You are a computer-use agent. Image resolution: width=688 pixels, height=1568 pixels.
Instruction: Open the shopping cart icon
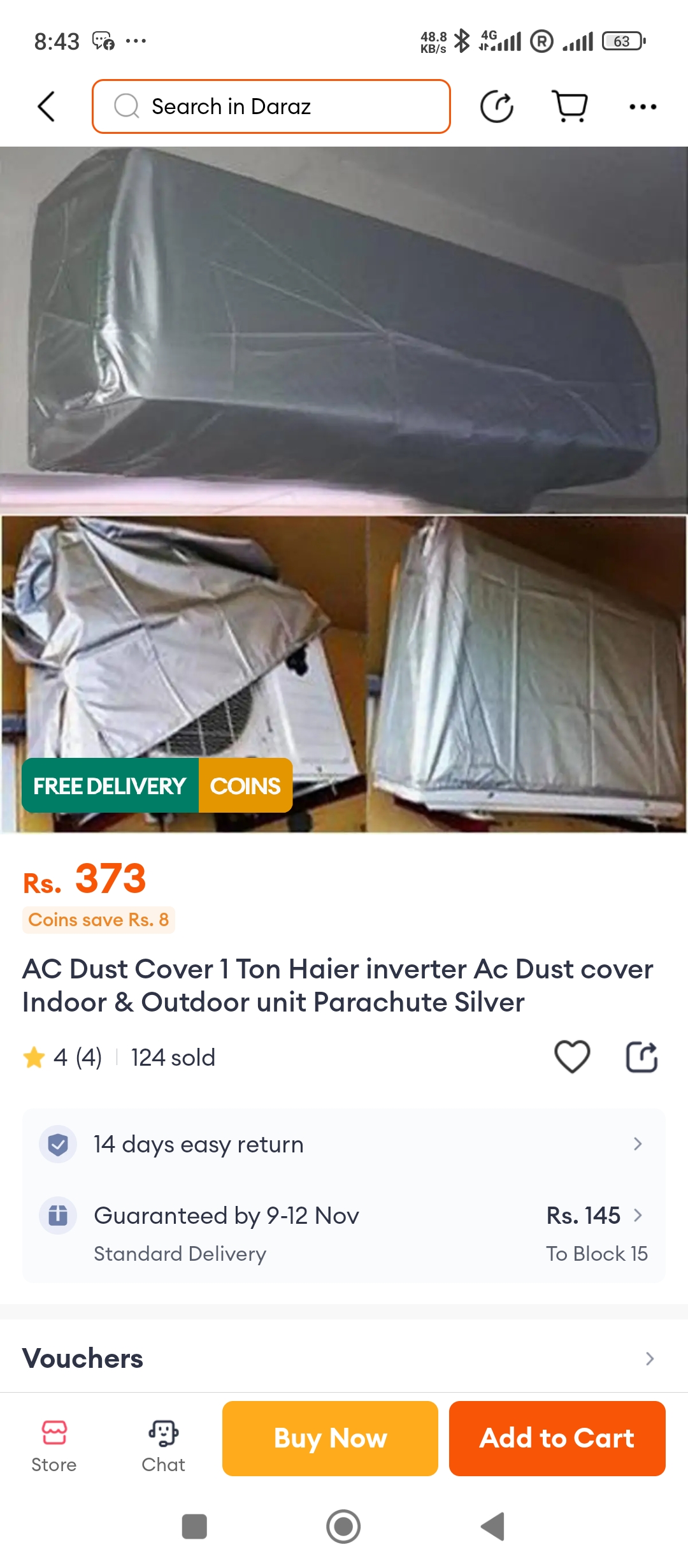click(x=570, y=106)
